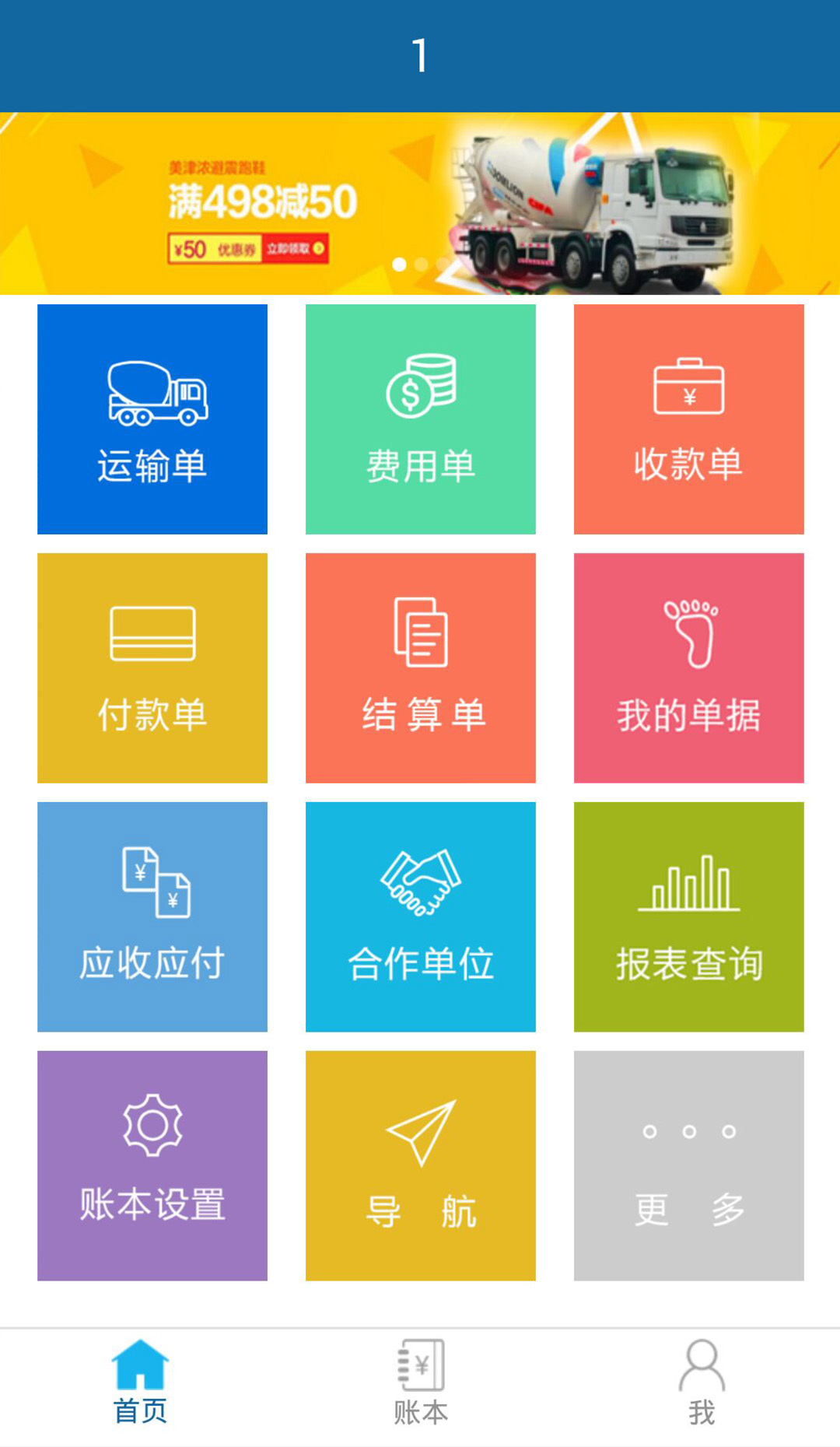Open the 收款单 receipt order tile
The height and width of the screenshot is (1447, 840).
(688, 419)
